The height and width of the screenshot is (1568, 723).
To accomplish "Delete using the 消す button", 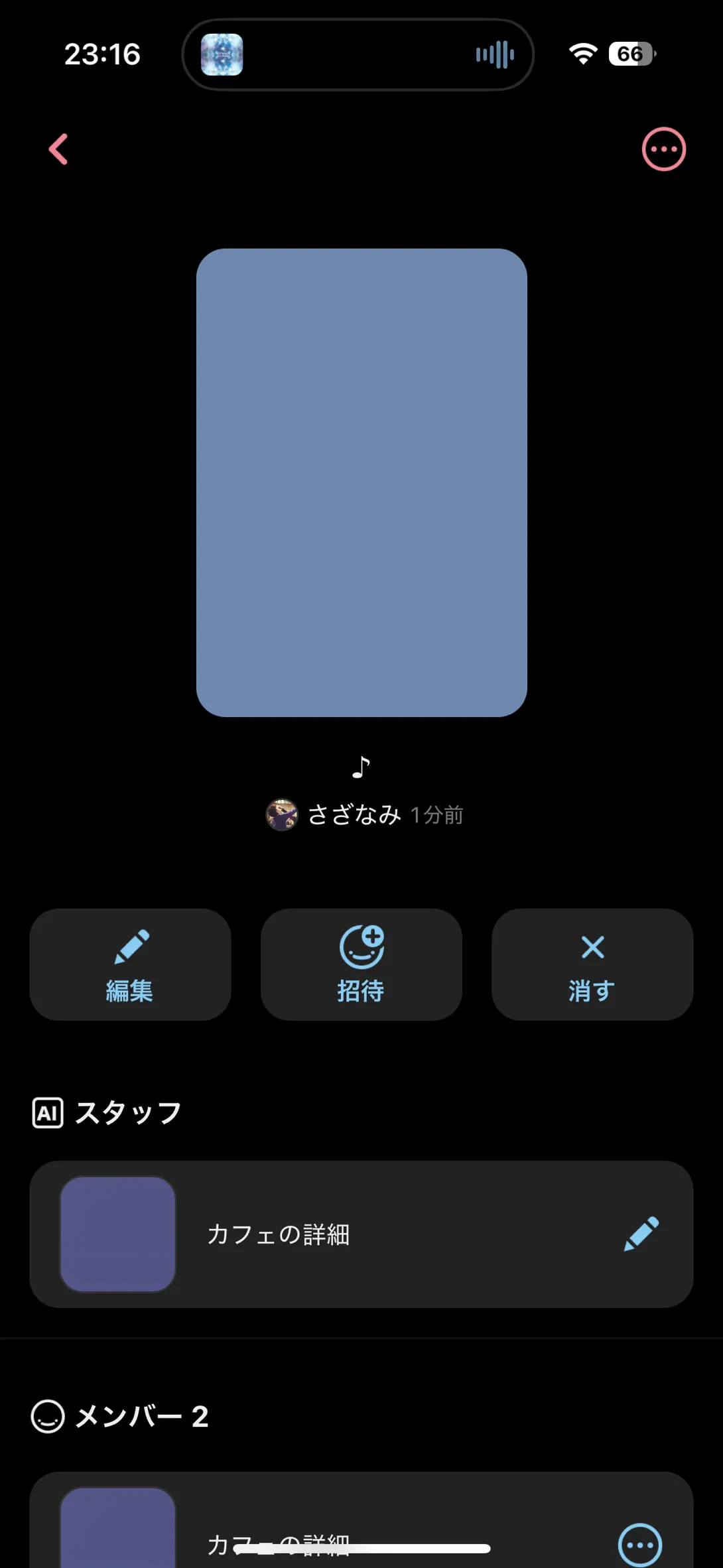I will pos(592,964).
